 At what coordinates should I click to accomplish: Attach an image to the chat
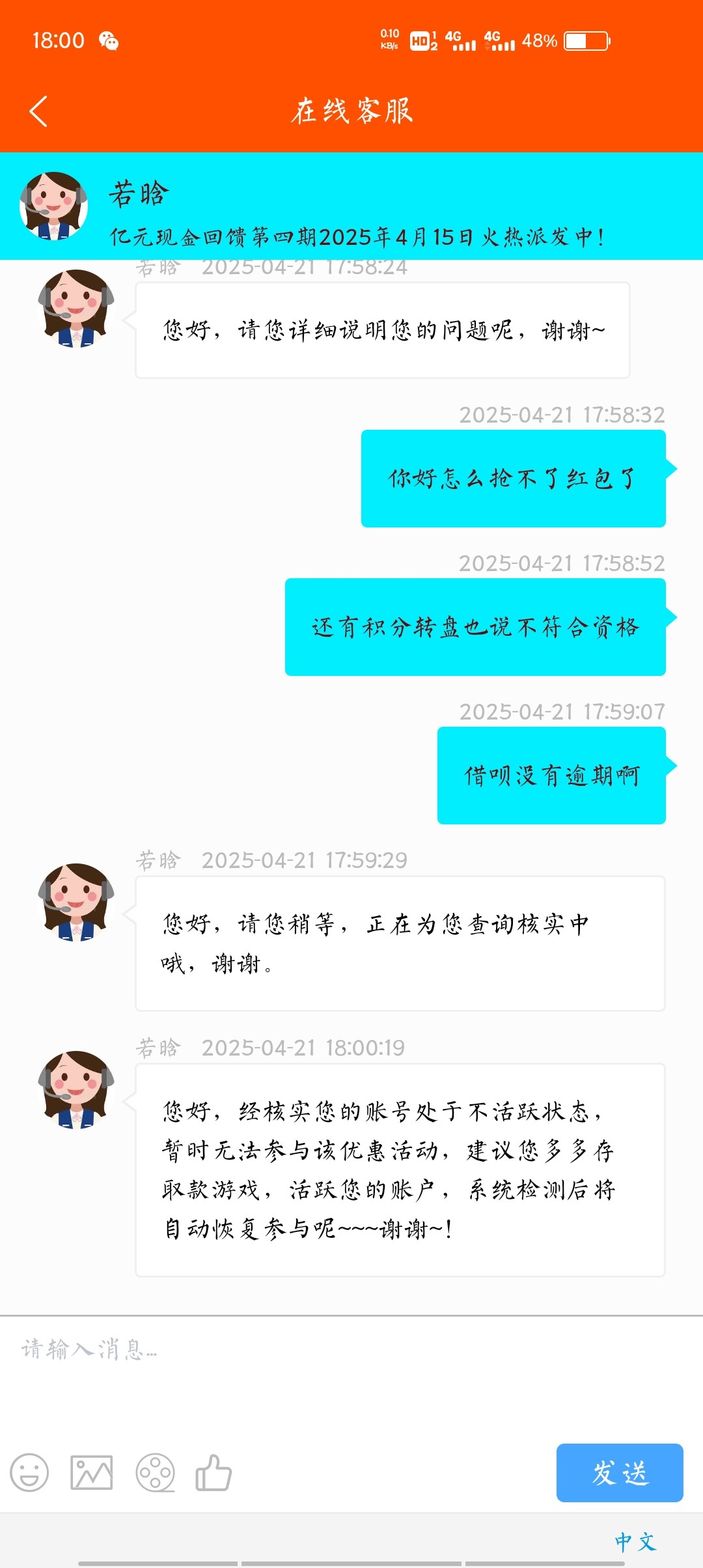[x=92, y=1473]
